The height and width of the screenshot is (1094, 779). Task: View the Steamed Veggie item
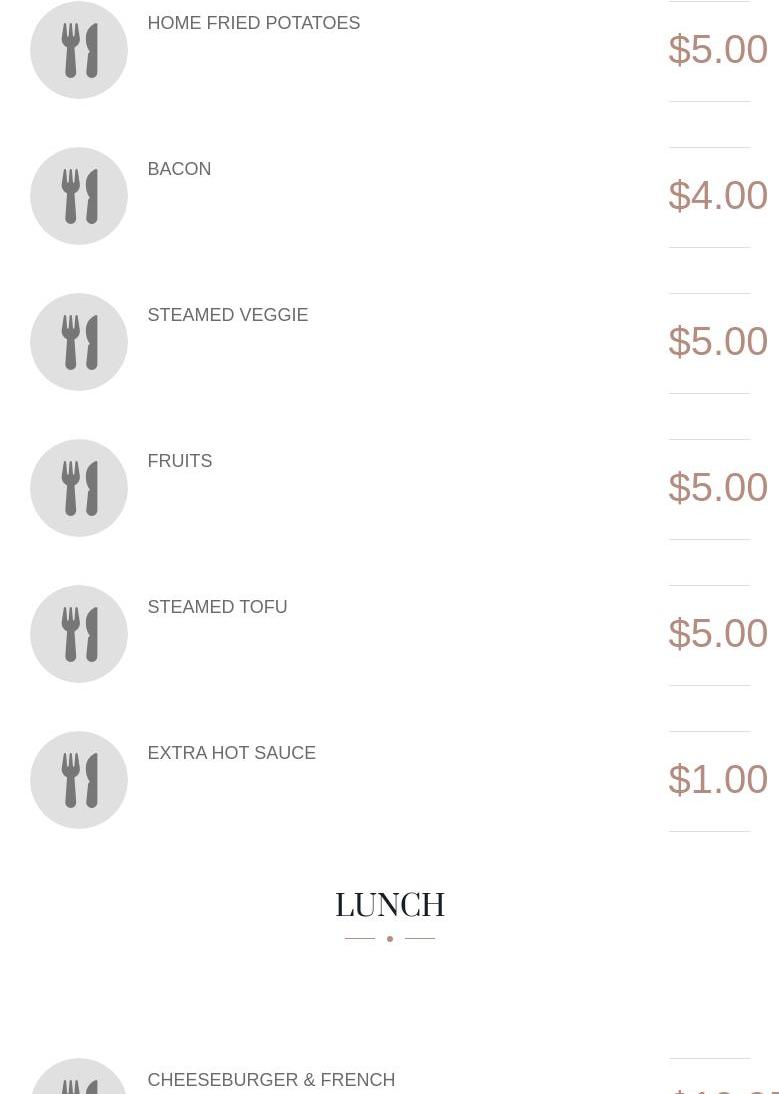click(227, 315)
